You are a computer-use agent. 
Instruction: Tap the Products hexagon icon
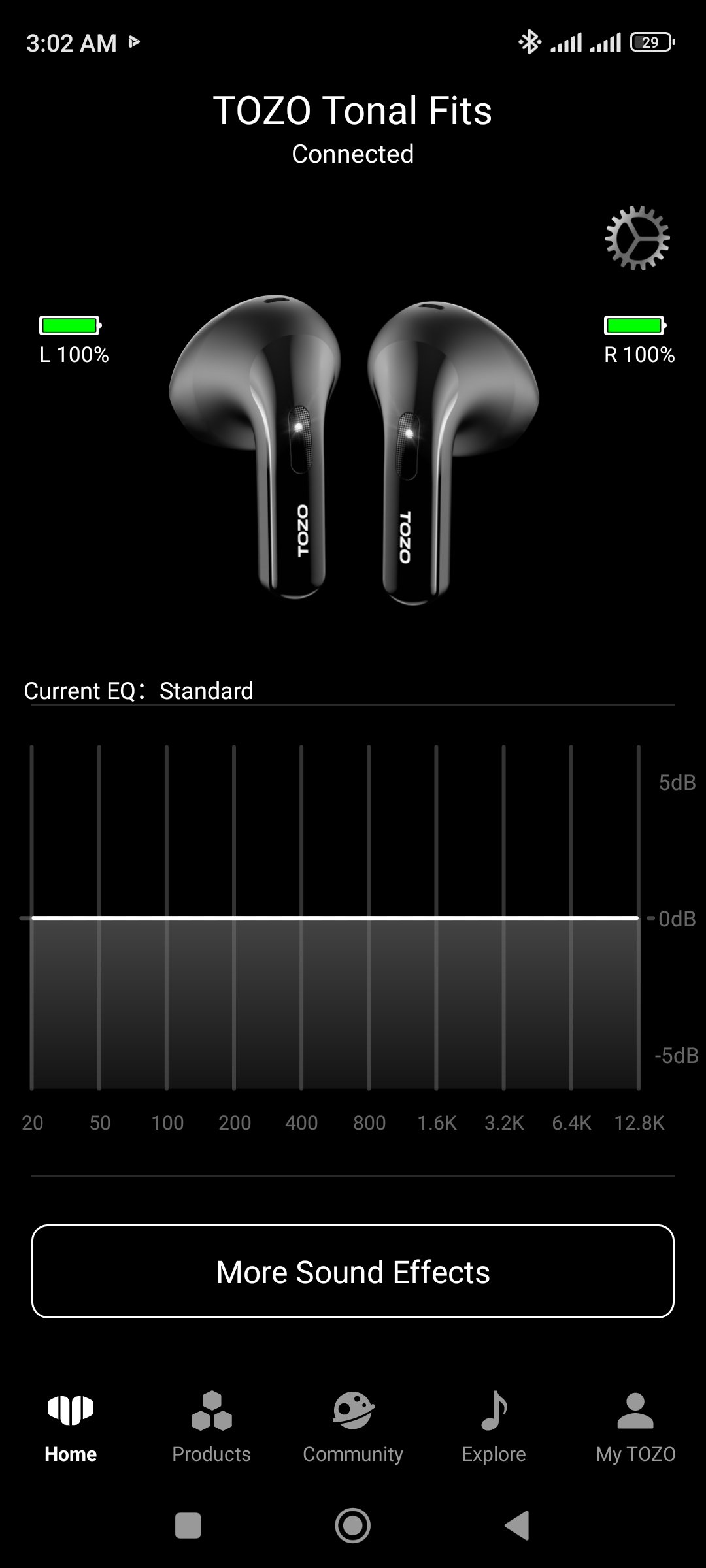click(211, 1410)
